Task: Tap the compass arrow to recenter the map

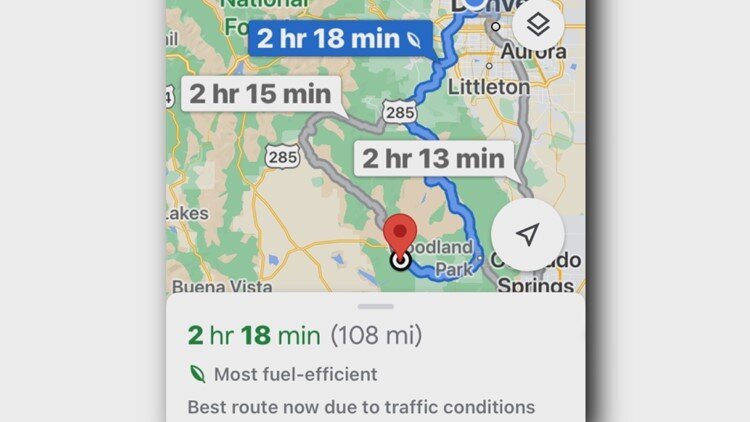Action: pyautogui.click(x=527, y=234)
